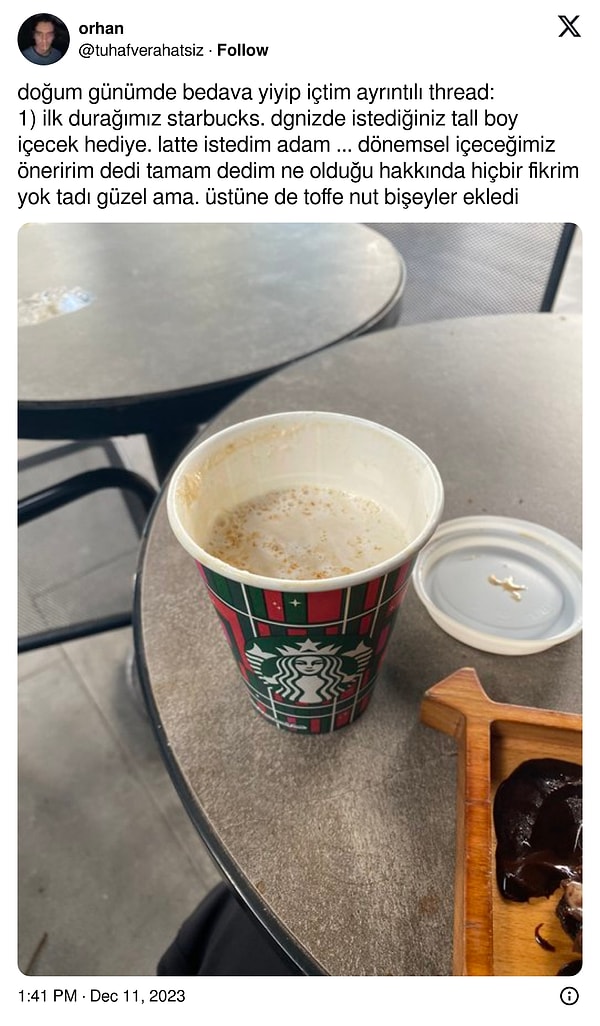Open the tweet info icon
Viewport: 600px width, 1026px height.
pyautogui.click(x=569, y=996)
